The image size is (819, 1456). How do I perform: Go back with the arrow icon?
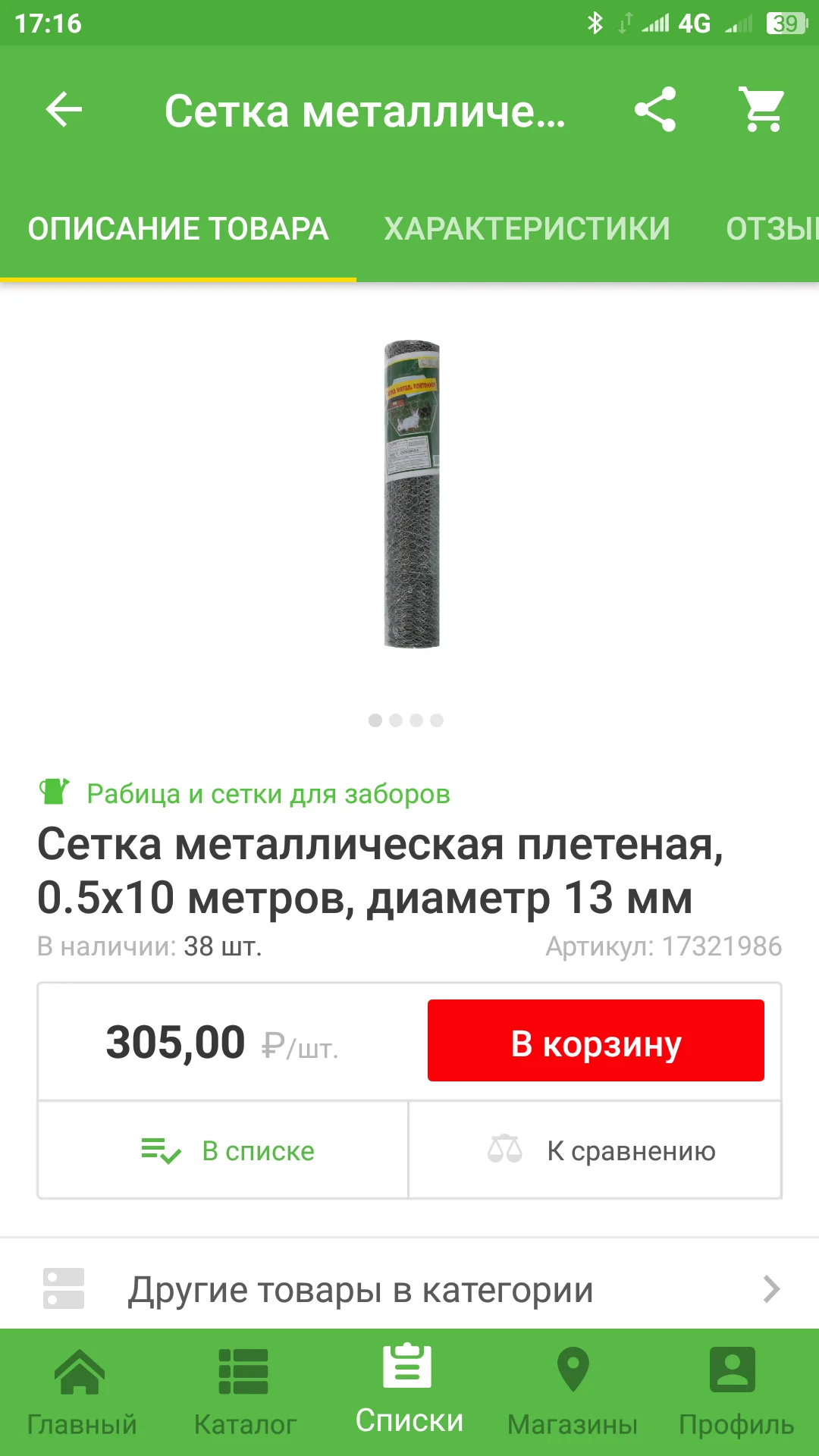point(63,110)
